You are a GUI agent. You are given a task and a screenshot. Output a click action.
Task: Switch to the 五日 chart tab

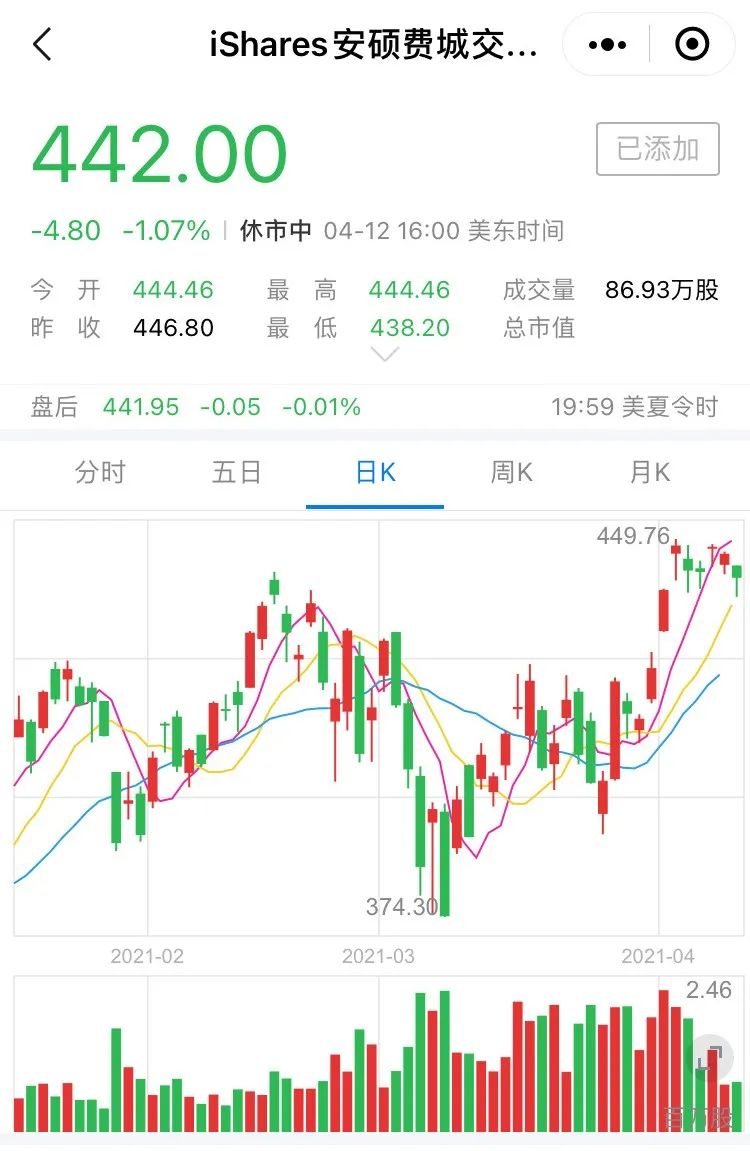tap(237, 472)
